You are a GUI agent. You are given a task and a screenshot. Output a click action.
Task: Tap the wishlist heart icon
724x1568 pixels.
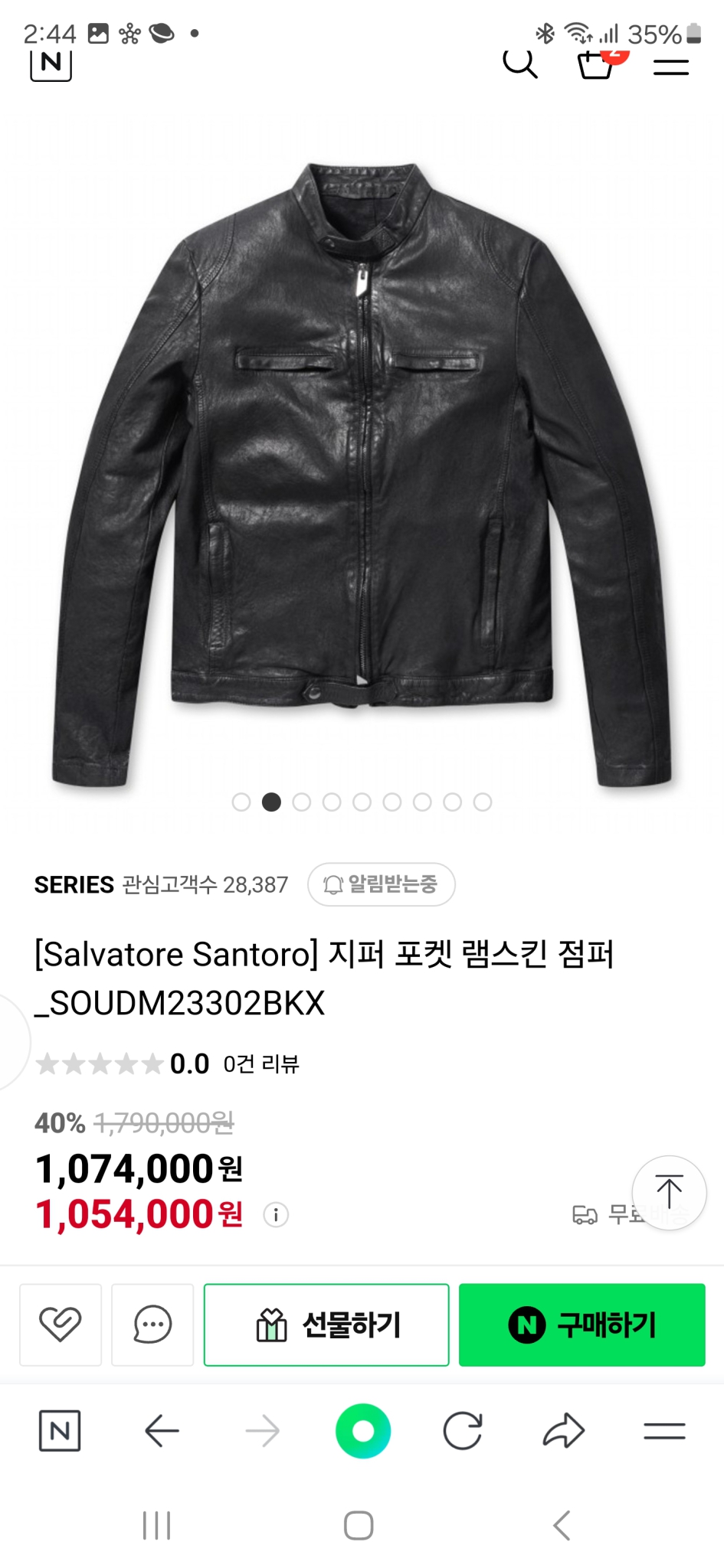[x=61, y=1325]
